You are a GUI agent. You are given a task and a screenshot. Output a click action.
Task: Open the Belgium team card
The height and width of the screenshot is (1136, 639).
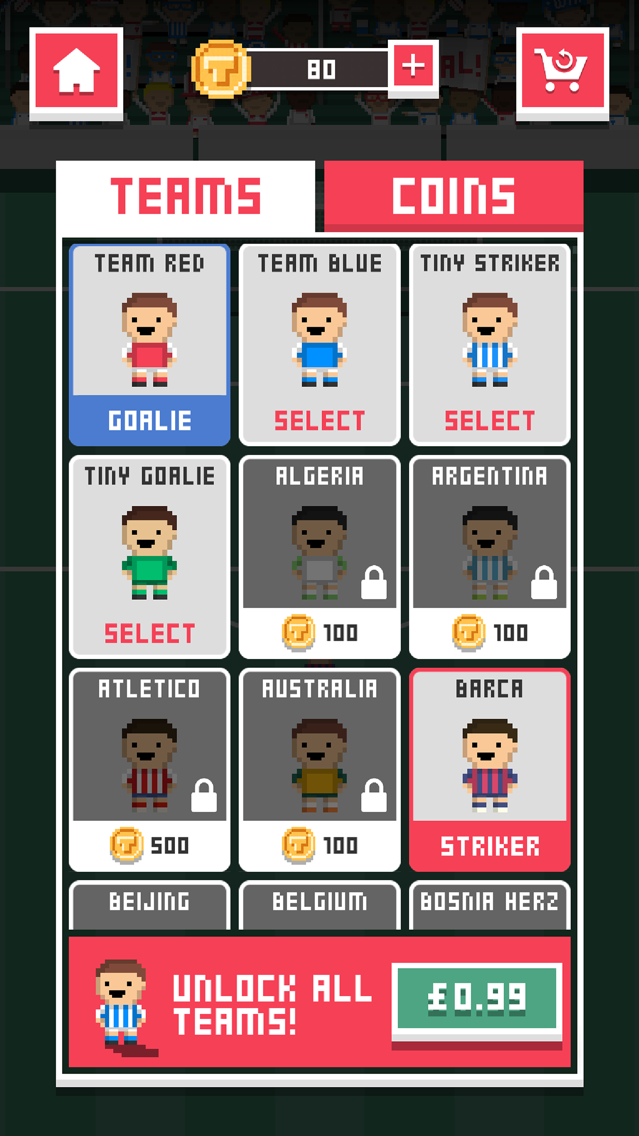320,905
